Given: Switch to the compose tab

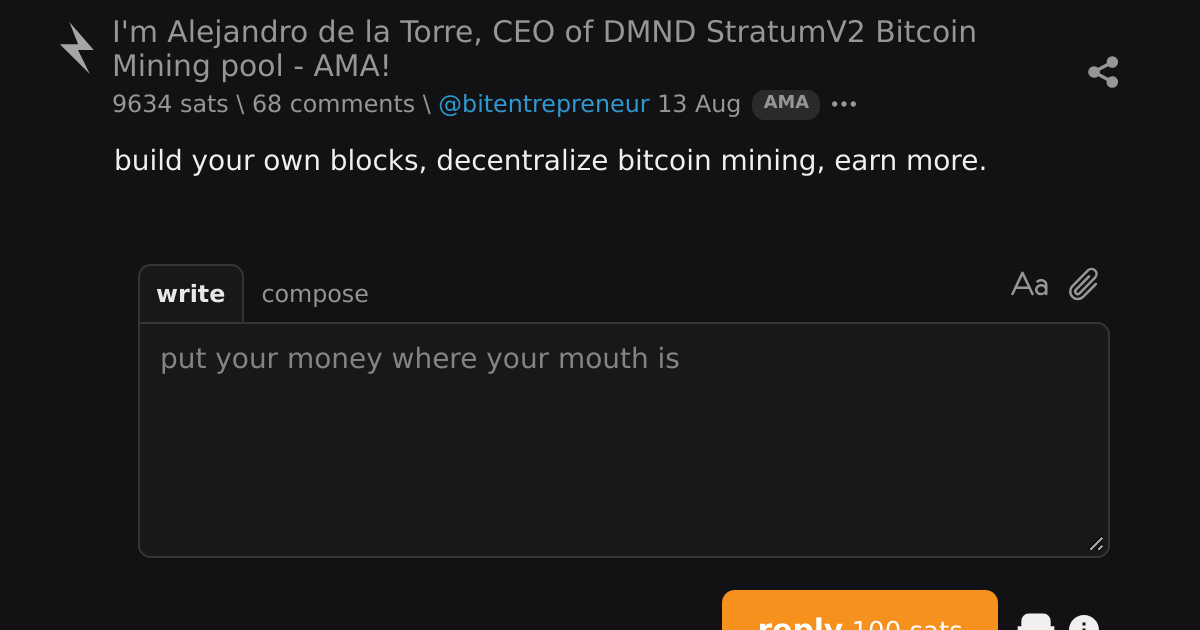Looking at the screenshot, I should (x=315, y=294).
